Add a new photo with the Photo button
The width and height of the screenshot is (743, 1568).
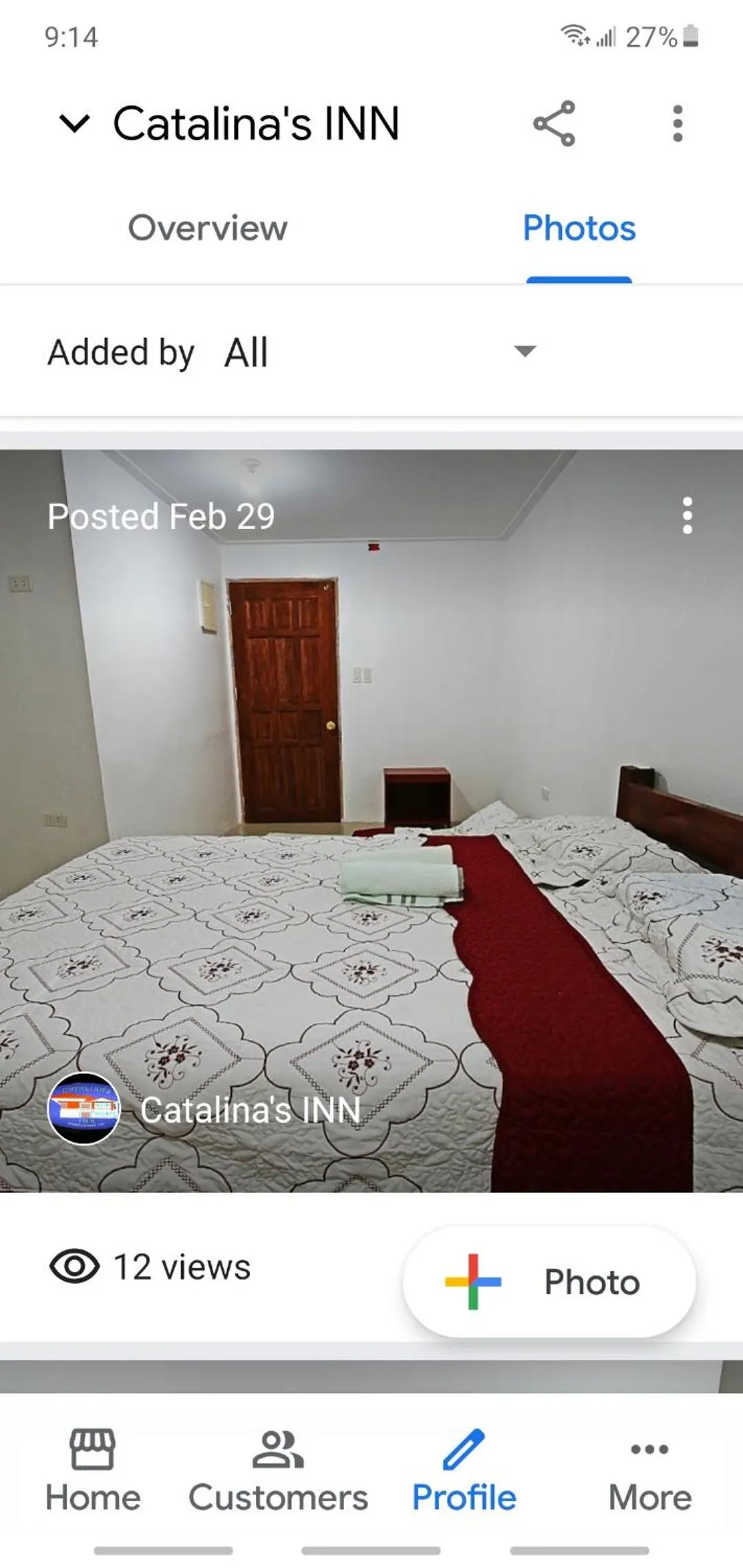point(550,1281)
